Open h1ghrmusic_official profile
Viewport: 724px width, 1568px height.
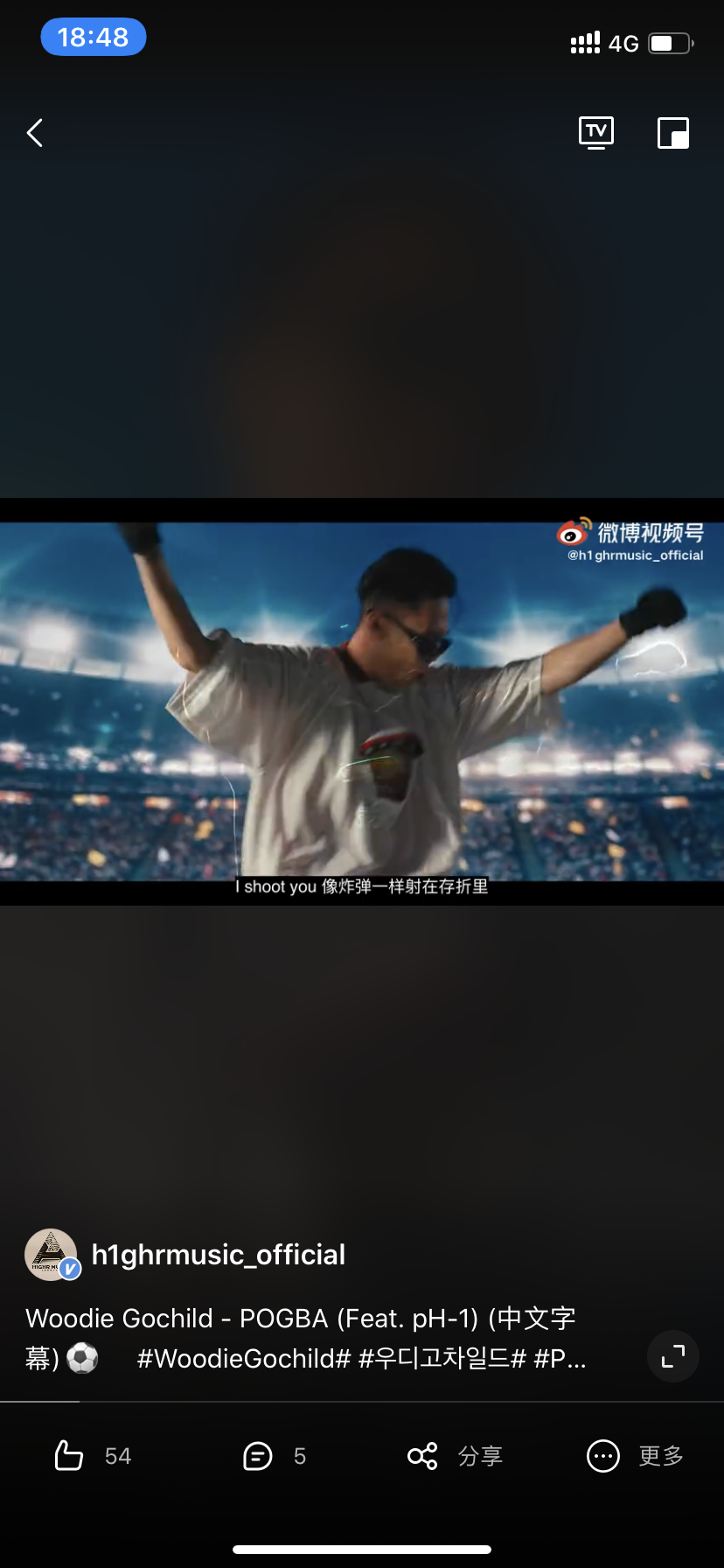[218, 1255]
